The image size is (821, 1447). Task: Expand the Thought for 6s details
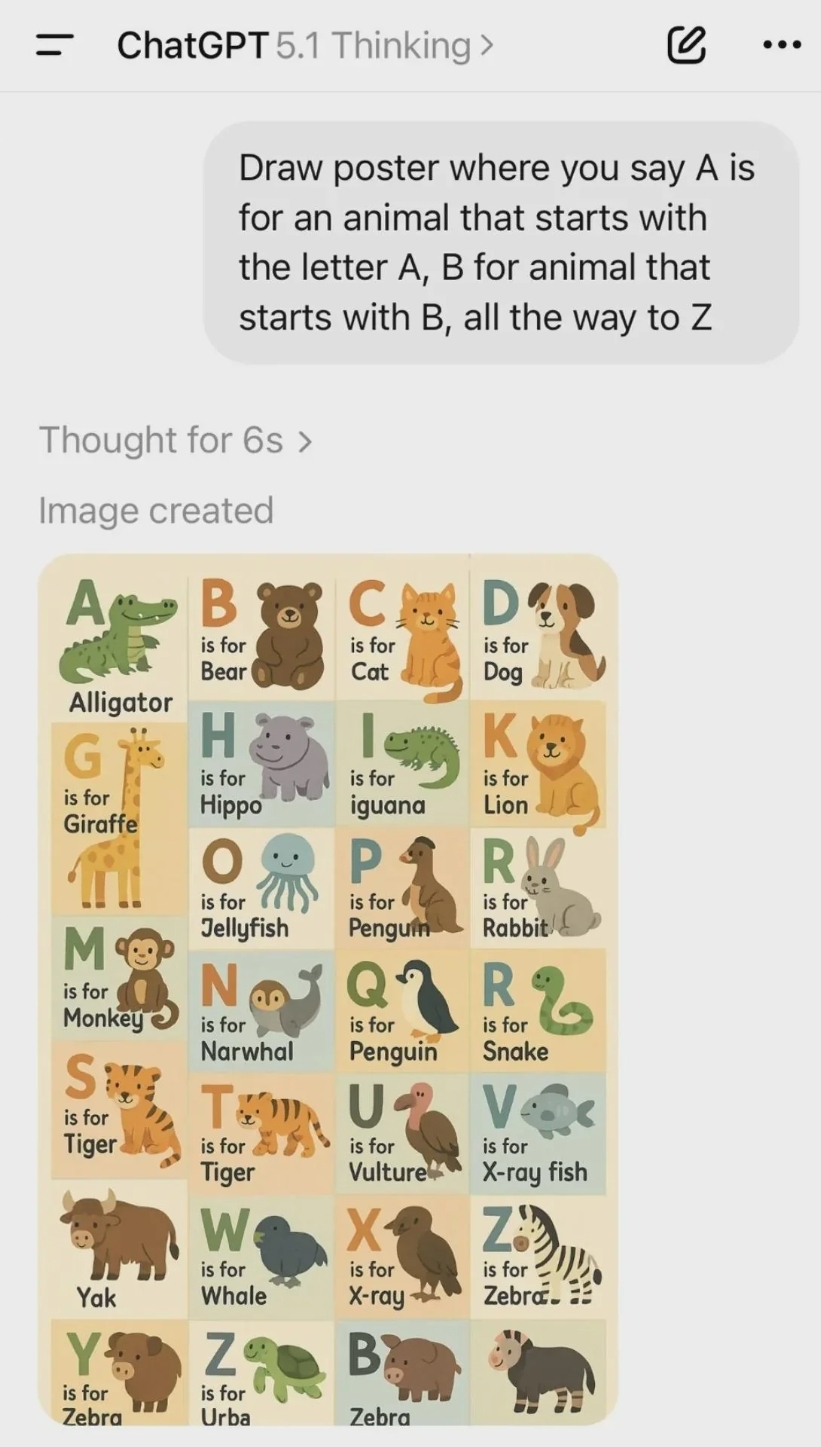(x=175, y=440)
